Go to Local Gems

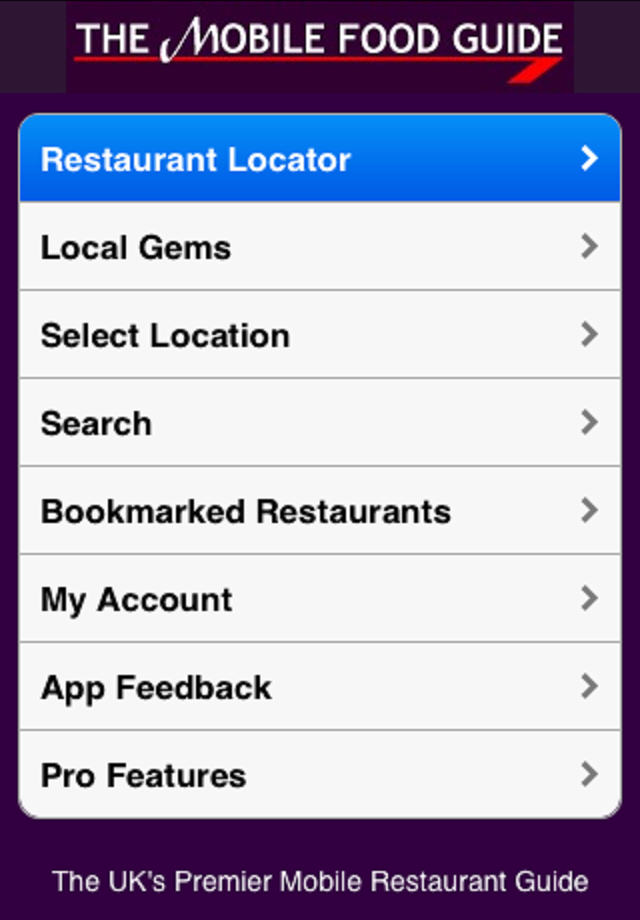[x=320, y=247]
